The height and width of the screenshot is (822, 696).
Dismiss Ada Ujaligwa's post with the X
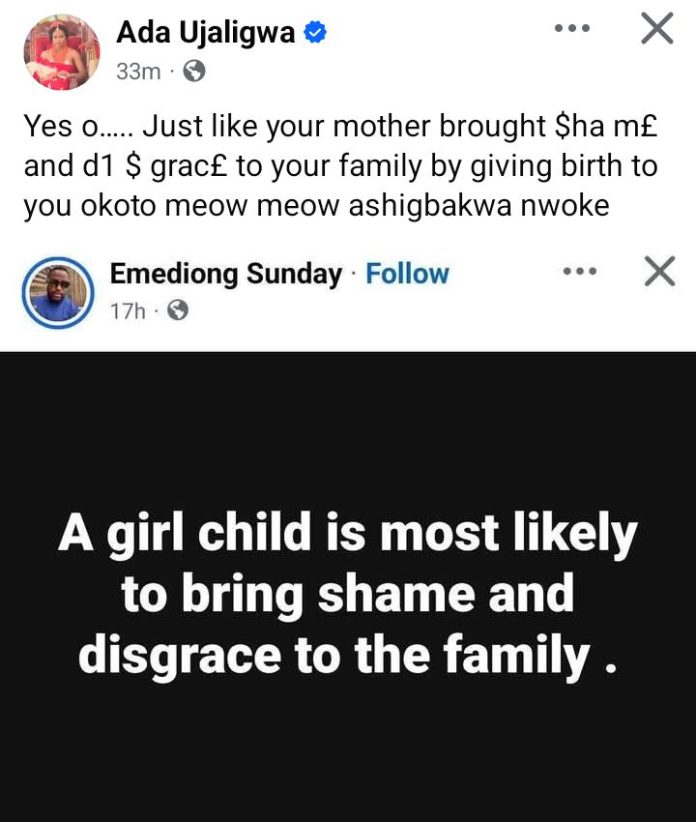(656, 30)
